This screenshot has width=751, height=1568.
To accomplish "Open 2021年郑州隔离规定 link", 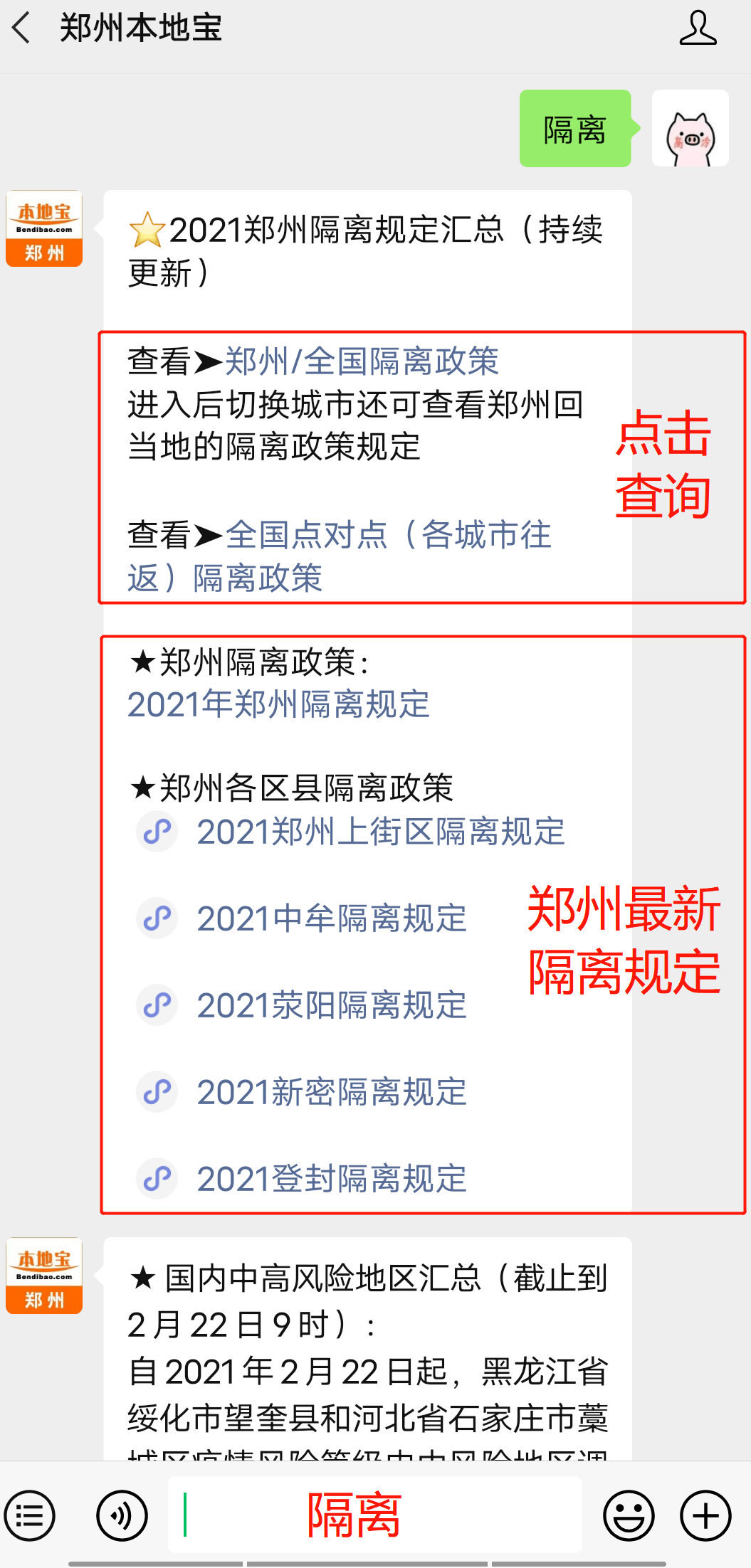I will coord(278,705).
